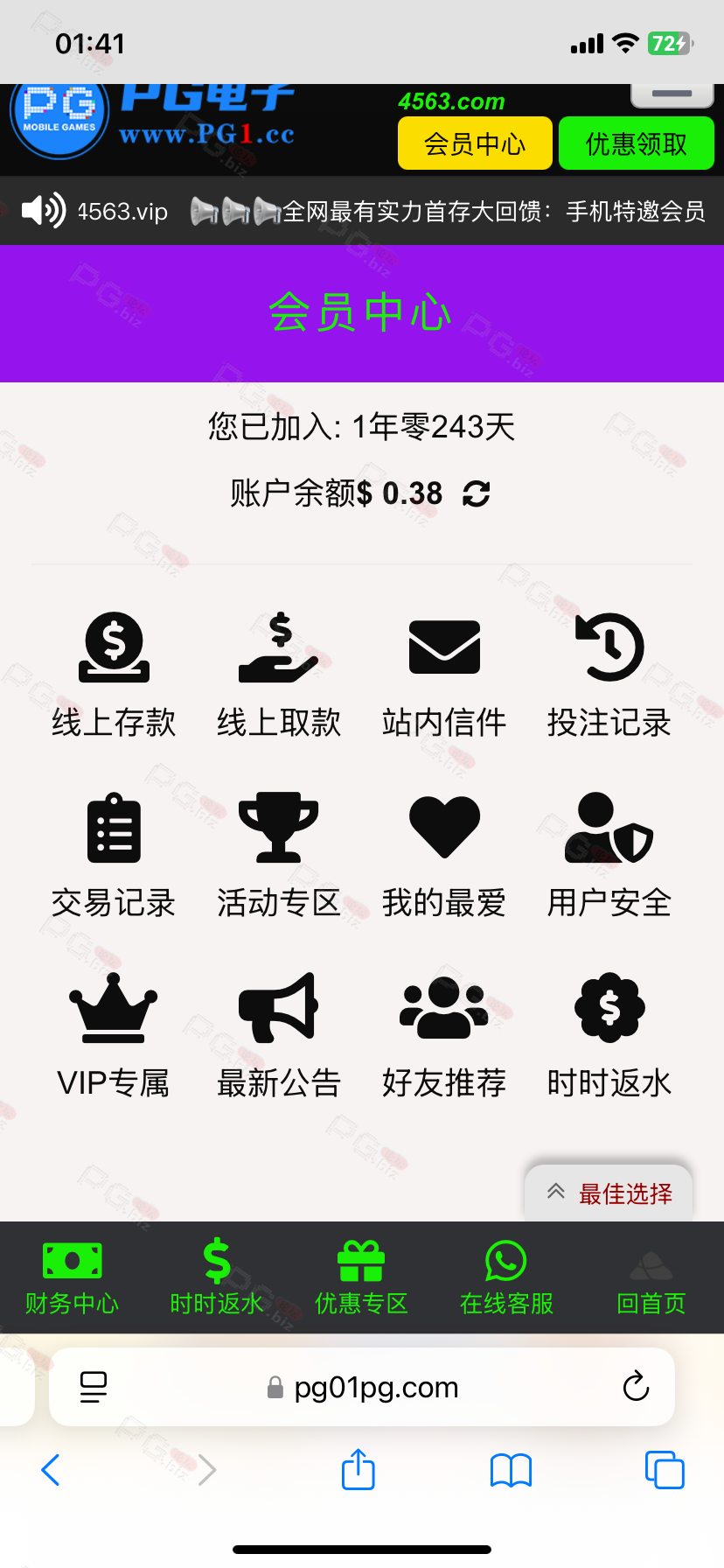Open VIP专属 section
The height and width of the screenshot is (1568, 724).
114,1036
